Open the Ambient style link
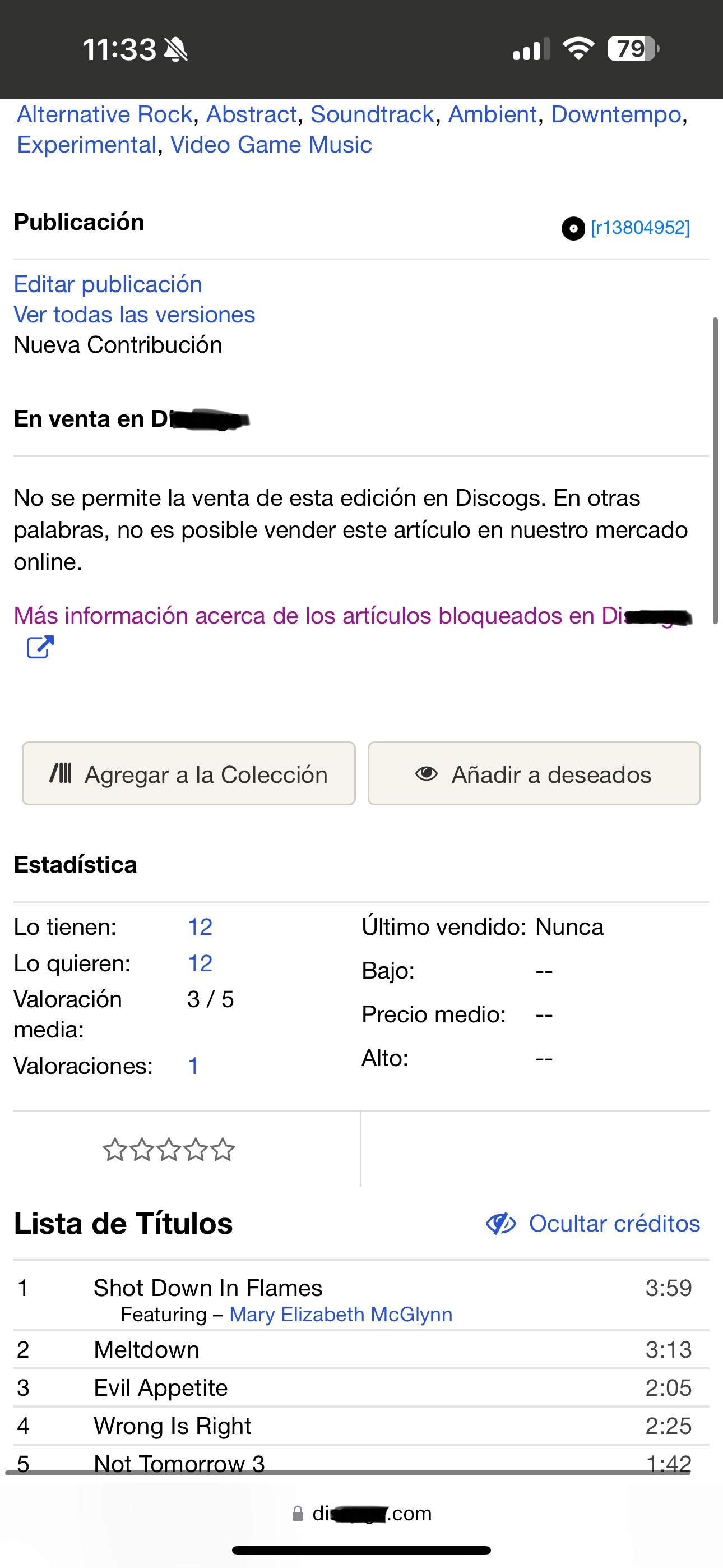723x1568 pixels. click(x=492, y=114)
